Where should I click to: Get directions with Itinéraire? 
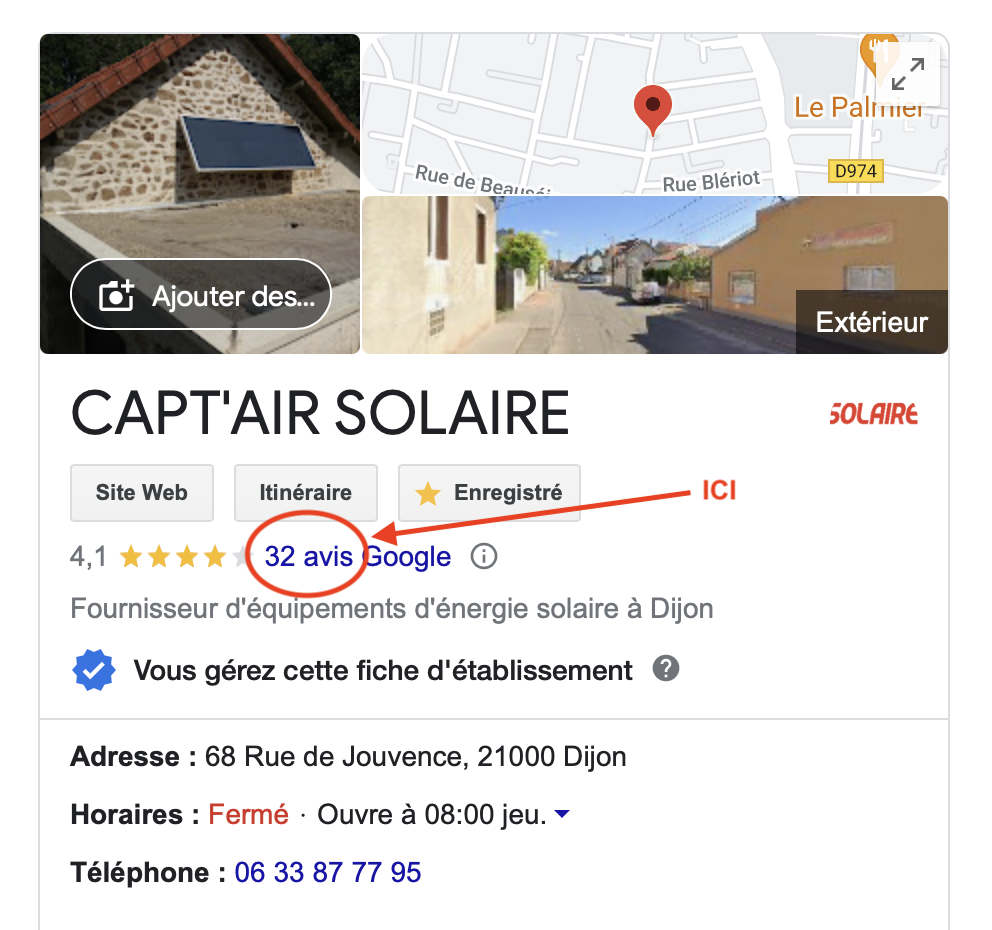(305, 492)
